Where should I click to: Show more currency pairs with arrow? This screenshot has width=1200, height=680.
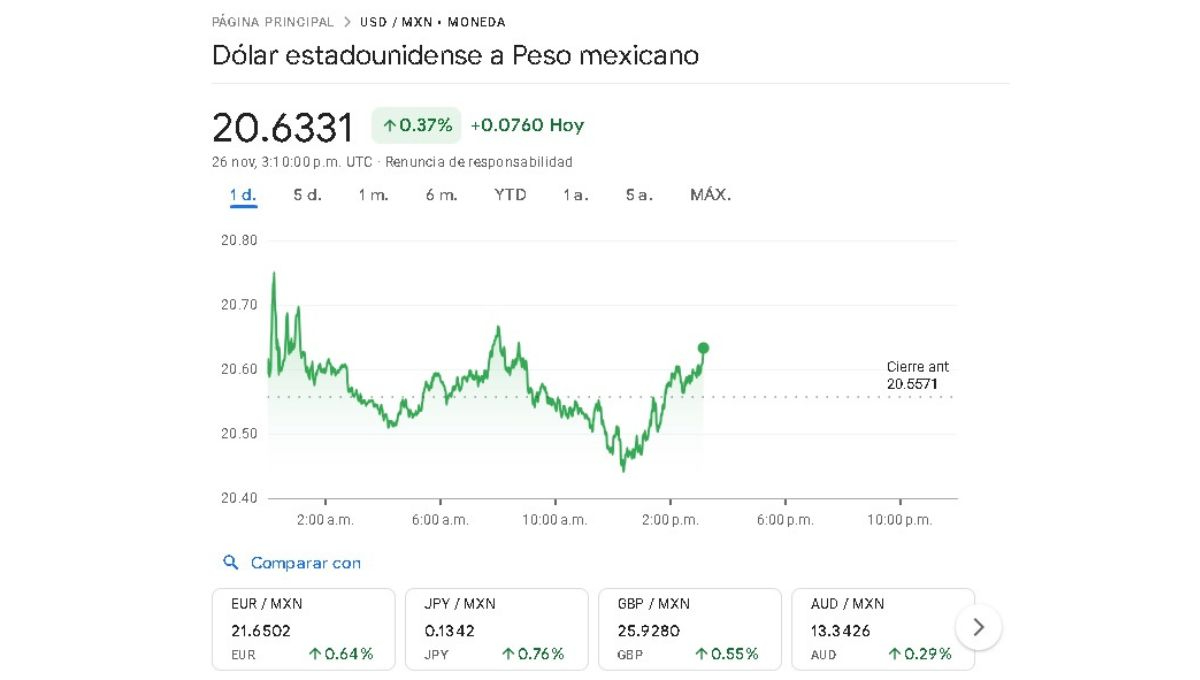click(978, 627)
